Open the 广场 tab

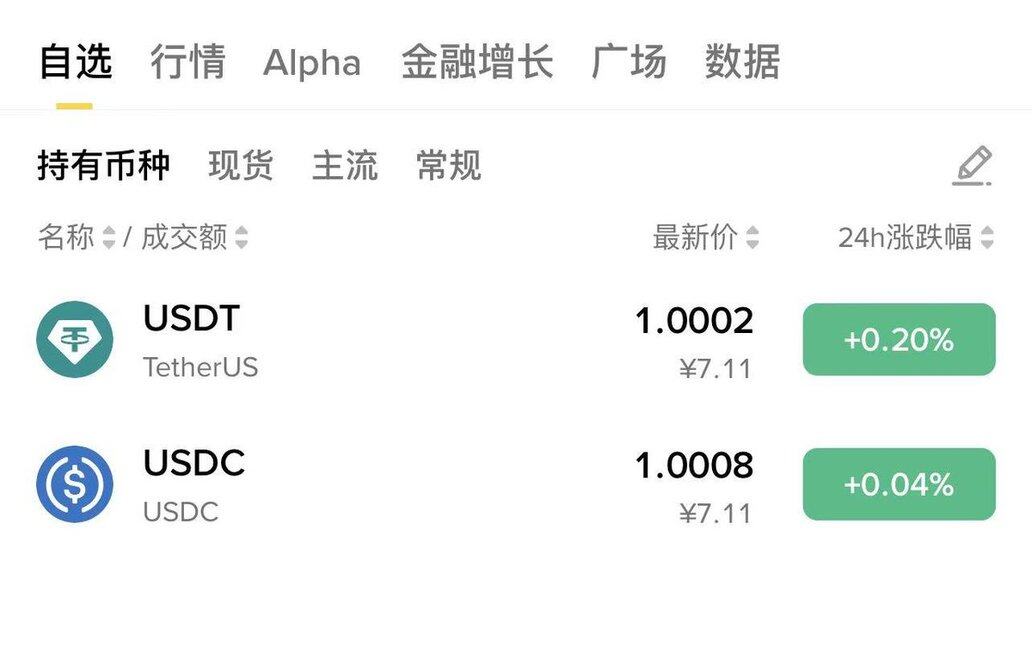[x=629, y=62]
